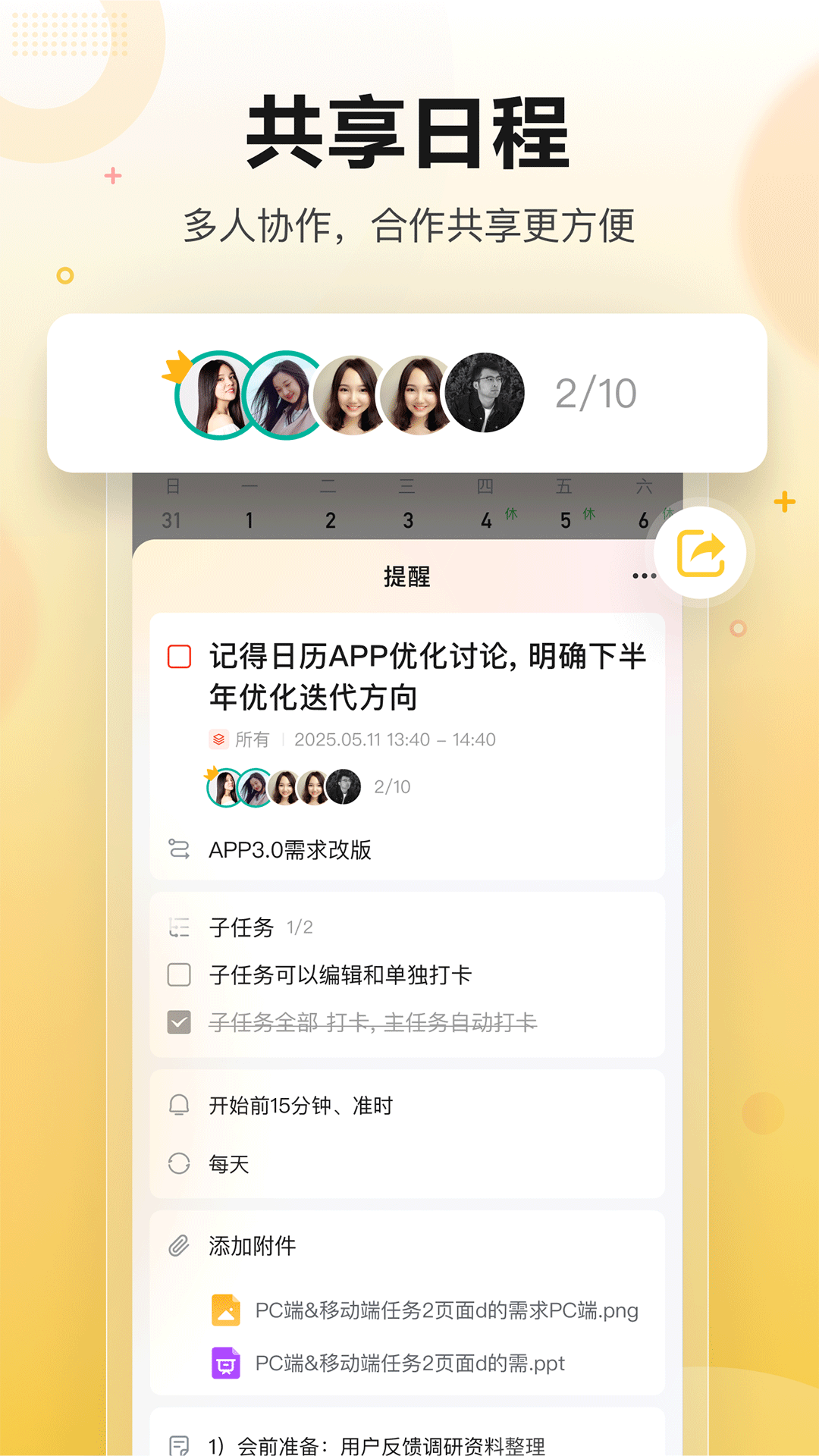Screen dimensions: 819x1456
Task: Click the 1/2 subtask progress indicator
Action: tap(299, 927)
